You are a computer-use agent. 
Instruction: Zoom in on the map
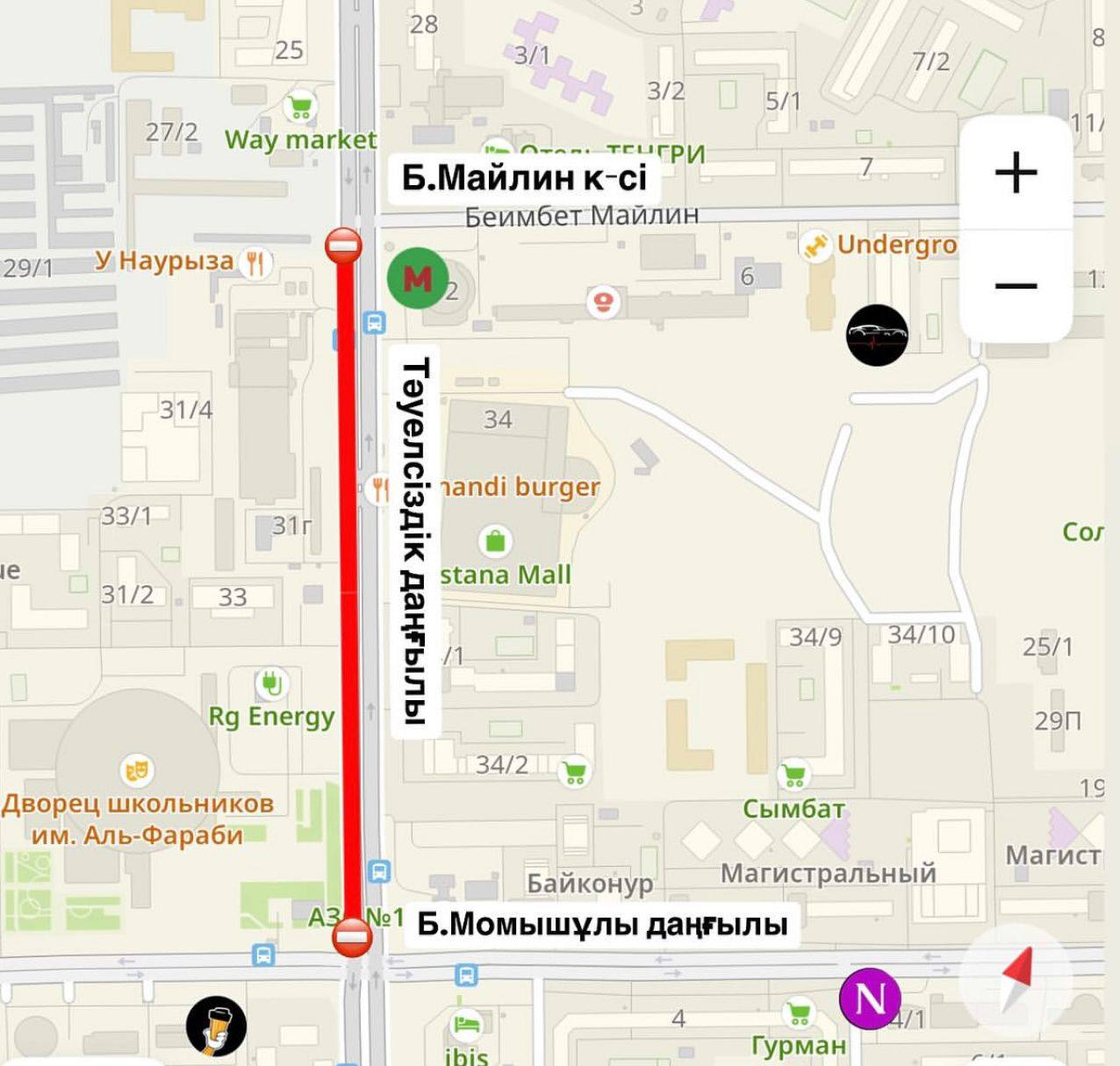pos(1016,172)
